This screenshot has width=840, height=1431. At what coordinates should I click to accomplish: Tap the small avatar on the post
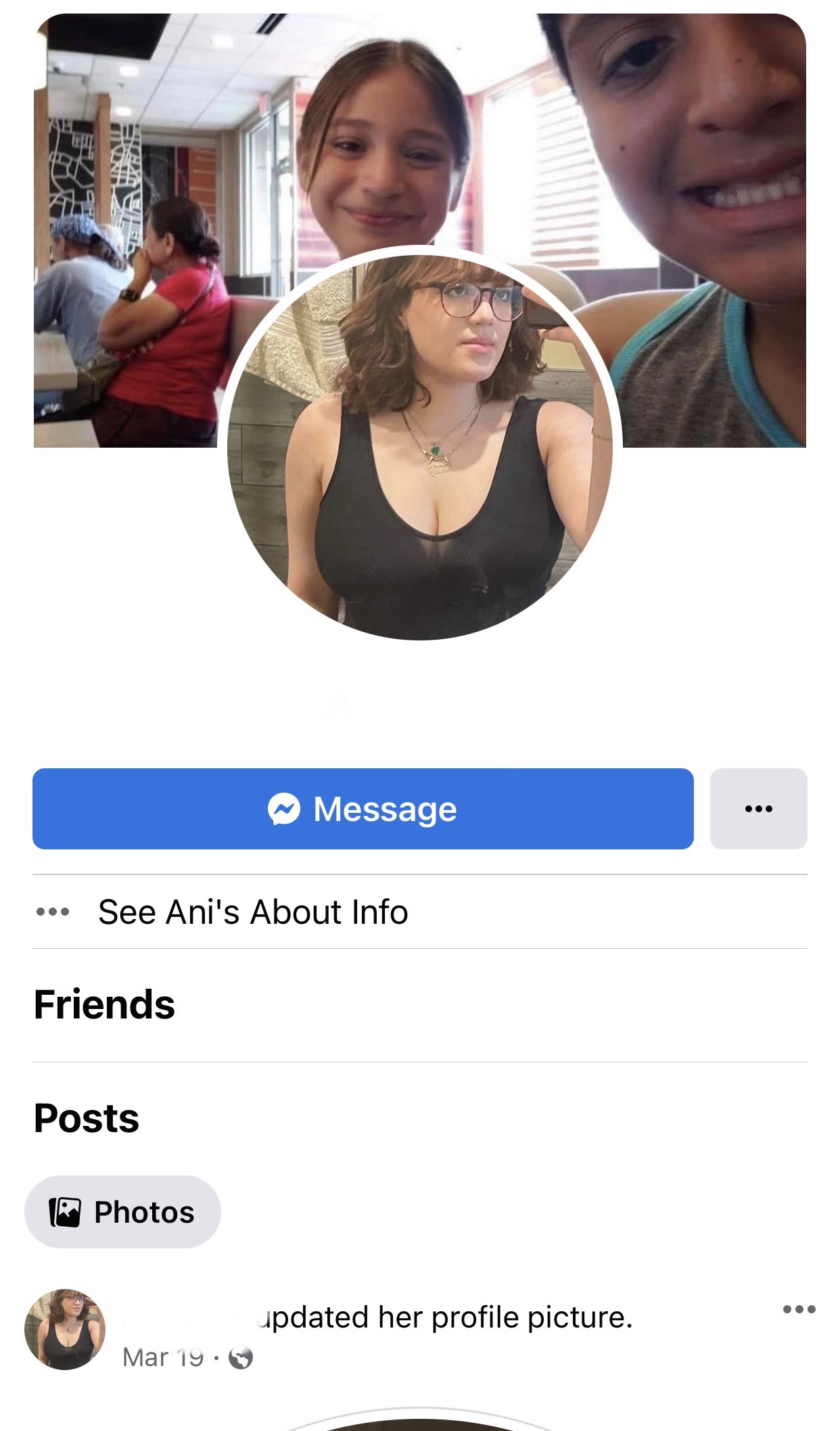pos(65,1329)
